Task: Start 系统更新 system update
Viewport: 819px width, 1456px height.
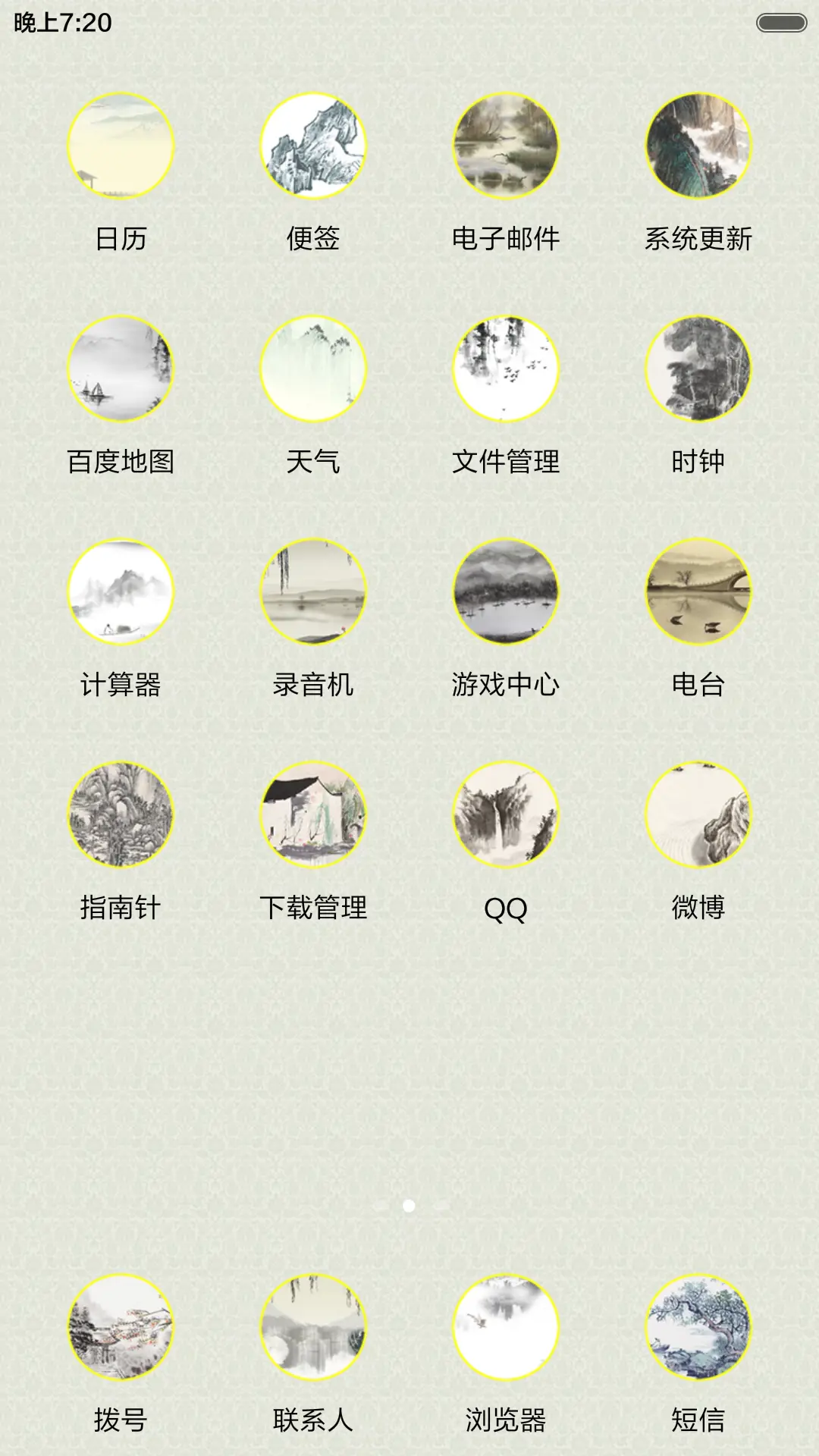Action: [x=698, y=148]
